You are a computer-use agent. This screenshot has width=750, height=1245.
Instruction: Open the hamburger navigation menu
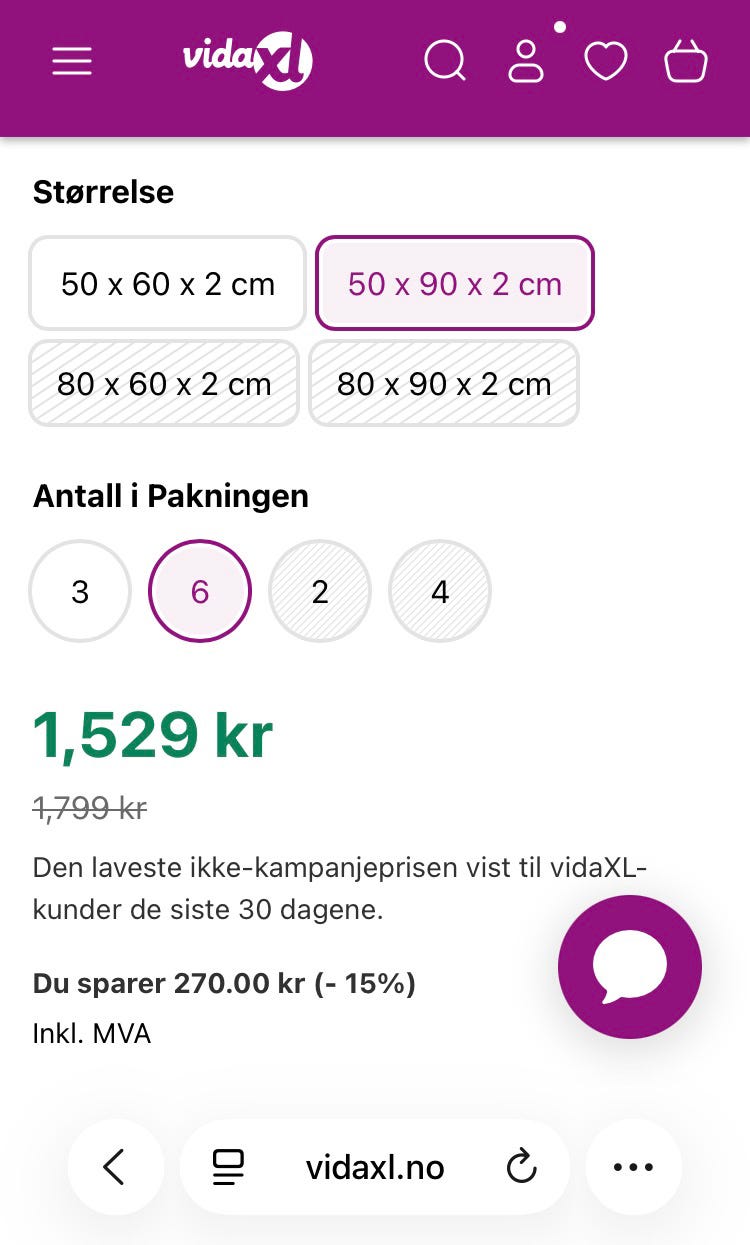coord(71,61)
